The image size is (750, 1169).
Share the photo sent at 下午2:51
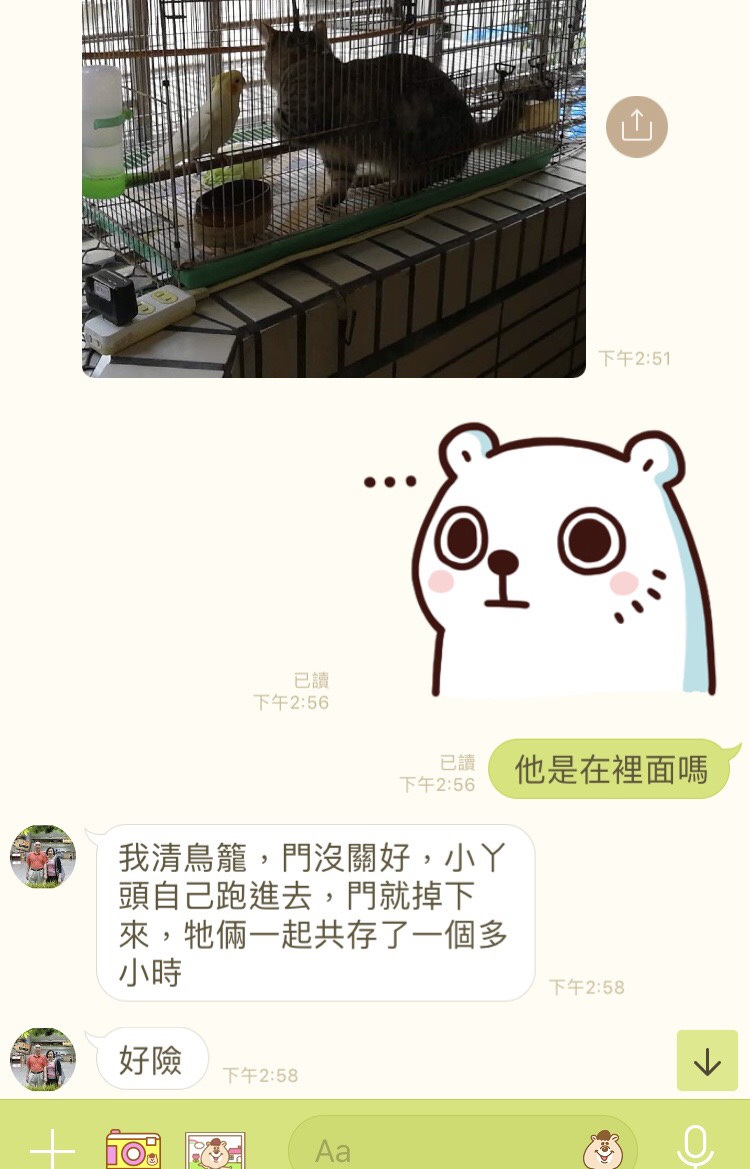tap(636, 127)
